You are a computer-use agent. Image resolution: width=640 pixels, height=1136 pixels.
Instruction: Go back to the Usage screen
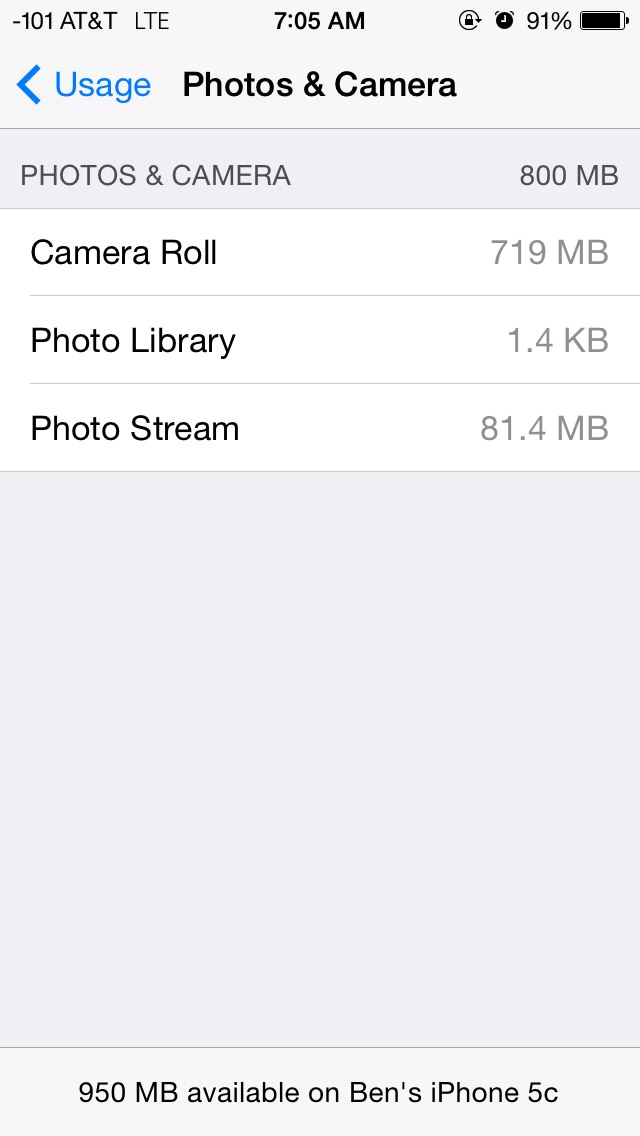click(84, 86)
